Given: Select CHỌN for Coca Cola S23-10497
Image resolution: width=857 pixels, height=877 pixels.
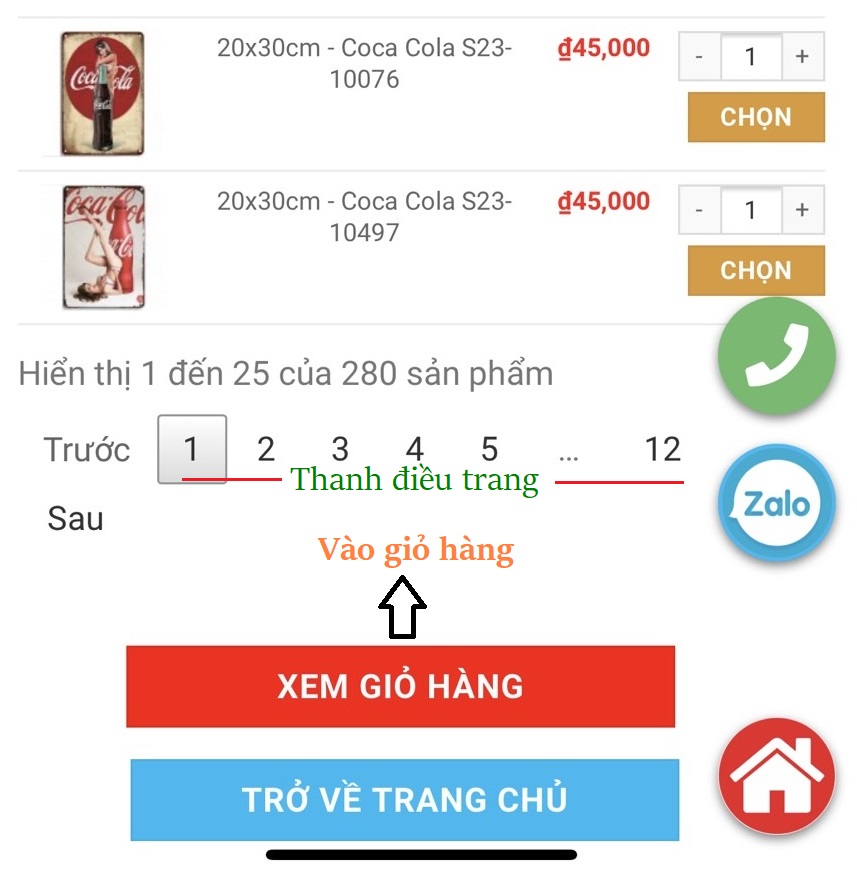Looking at the screenshot, I should (x=756, y=271).
